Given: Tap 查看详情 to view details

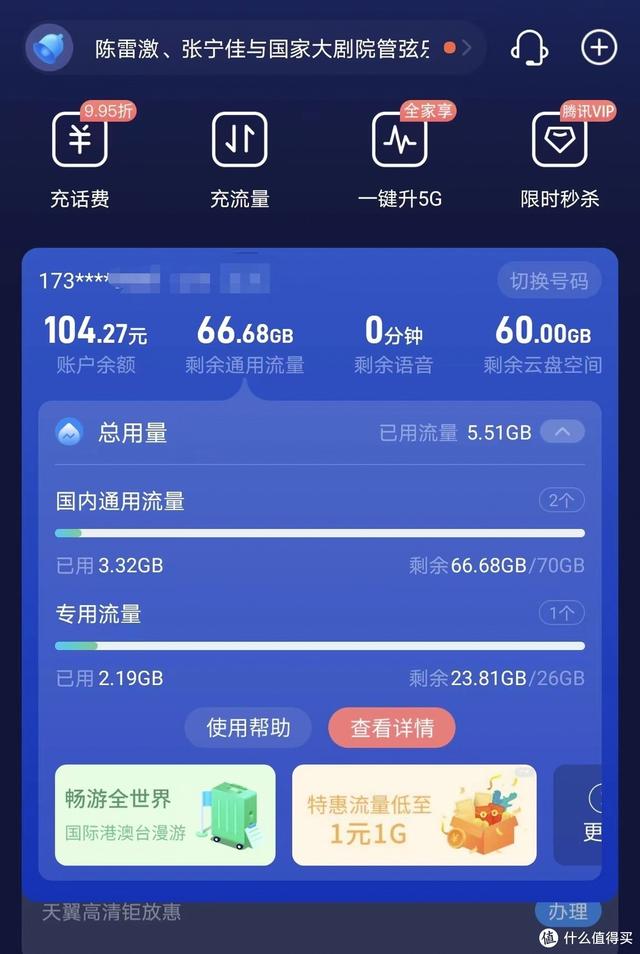Looking at the screenshot, I should [392, 728].
